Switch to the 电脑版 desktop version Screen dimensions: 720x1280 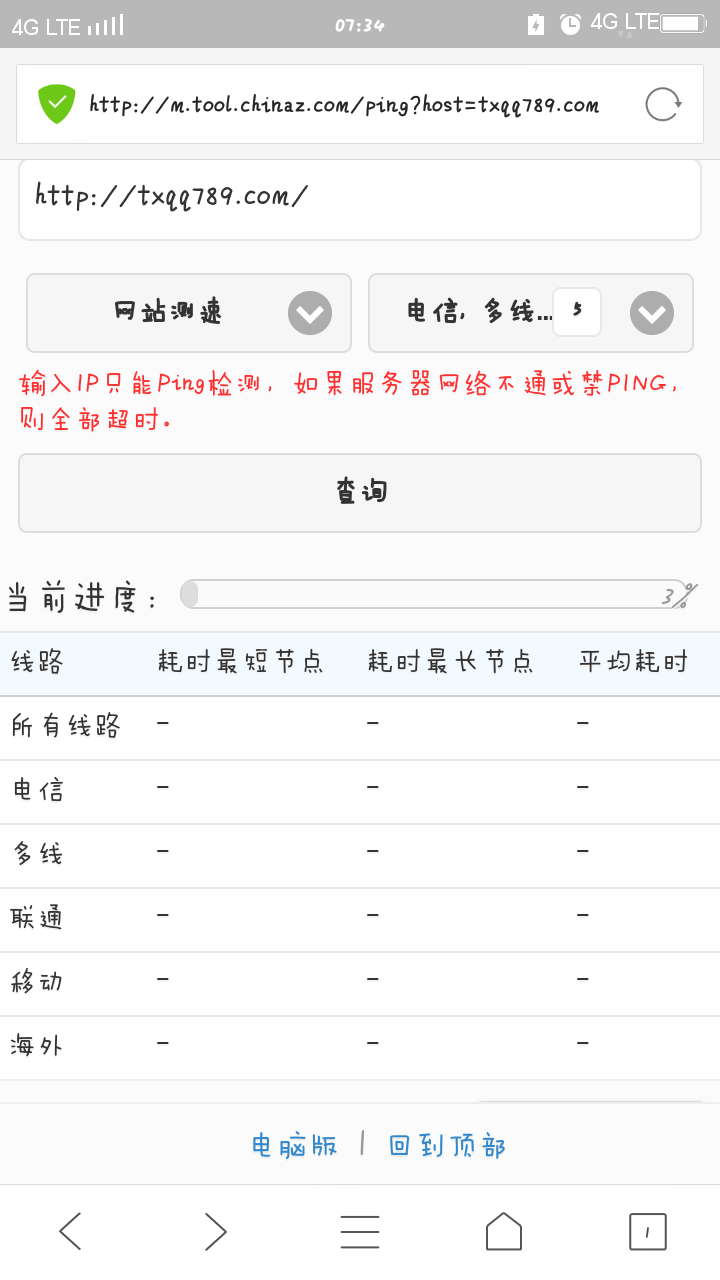[x=294, y=1145]
